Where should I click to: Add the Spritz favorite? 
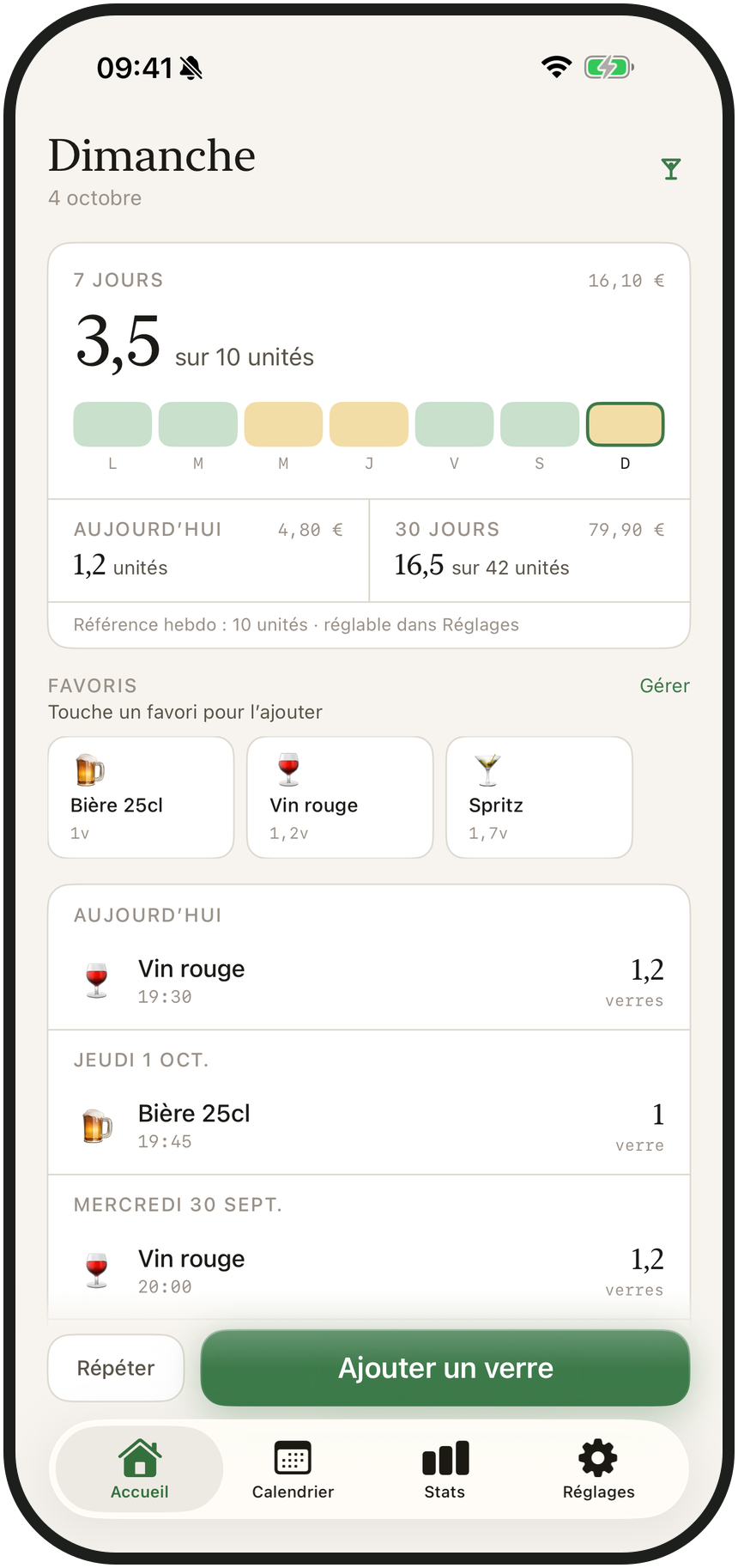(539, 797)
